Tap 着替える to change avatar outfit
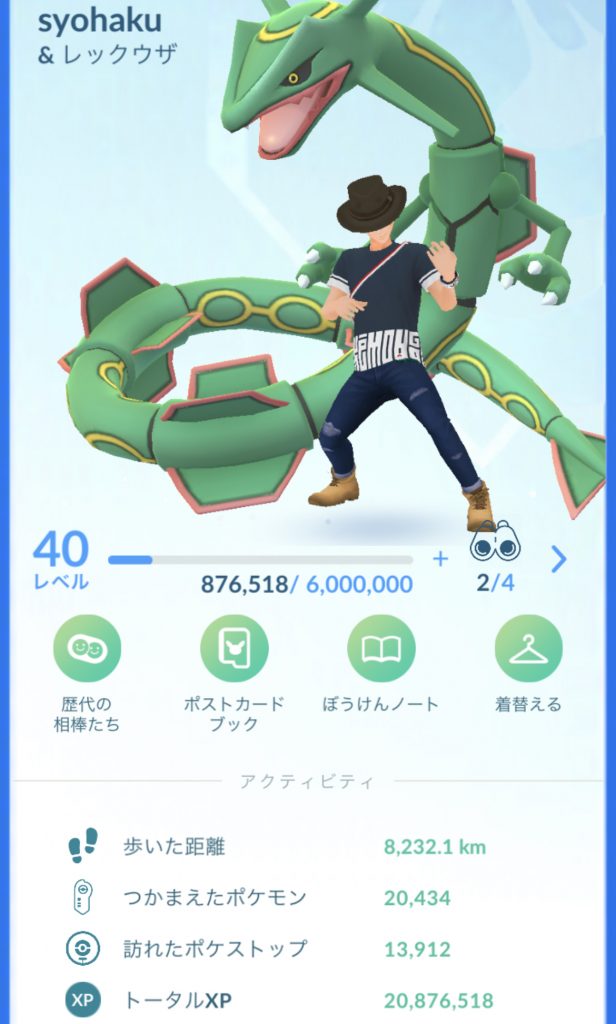 (x=528, y=649)
